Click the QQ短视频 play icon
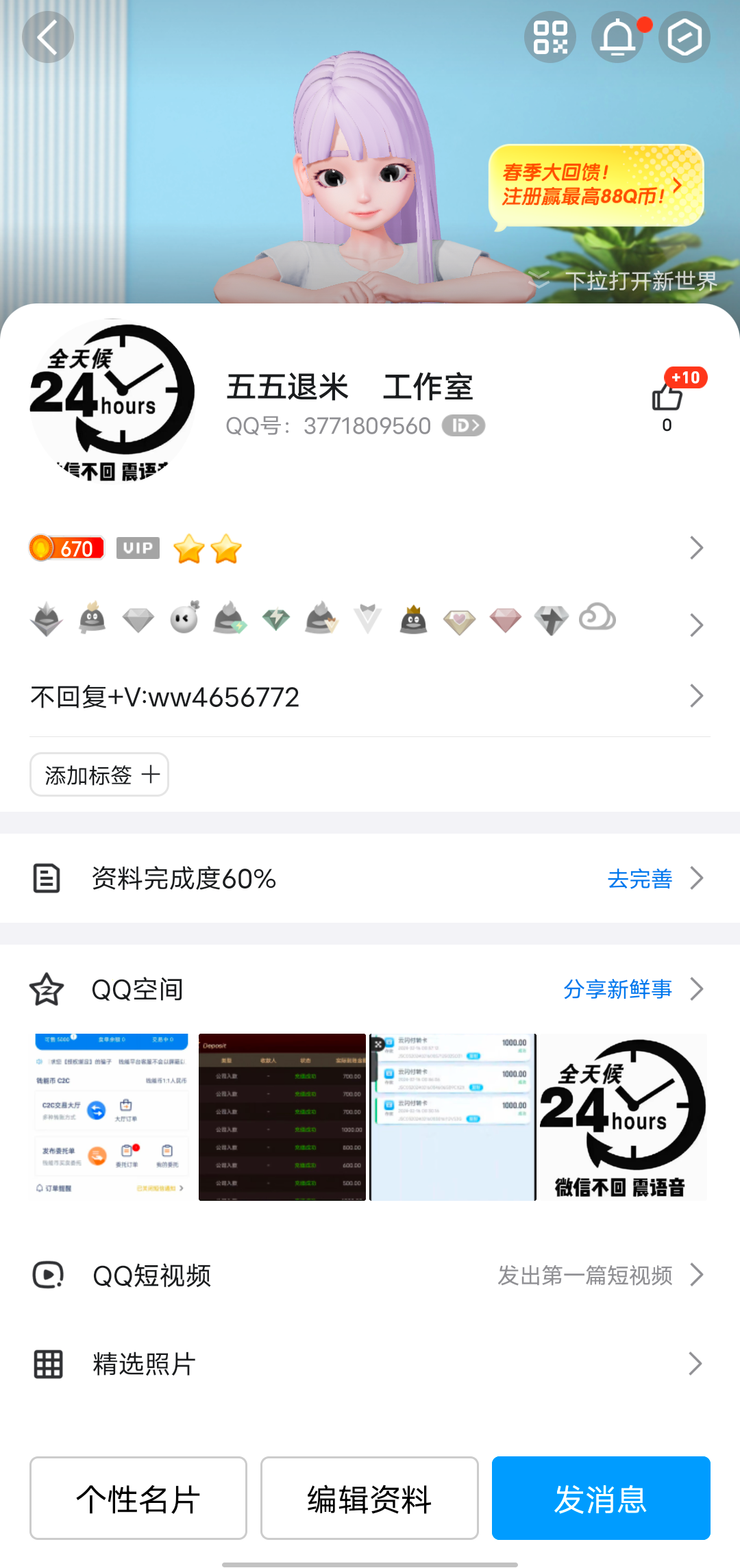Image resolution: width=740 pixels, height=1568 pixels. tap(46, 1275)
